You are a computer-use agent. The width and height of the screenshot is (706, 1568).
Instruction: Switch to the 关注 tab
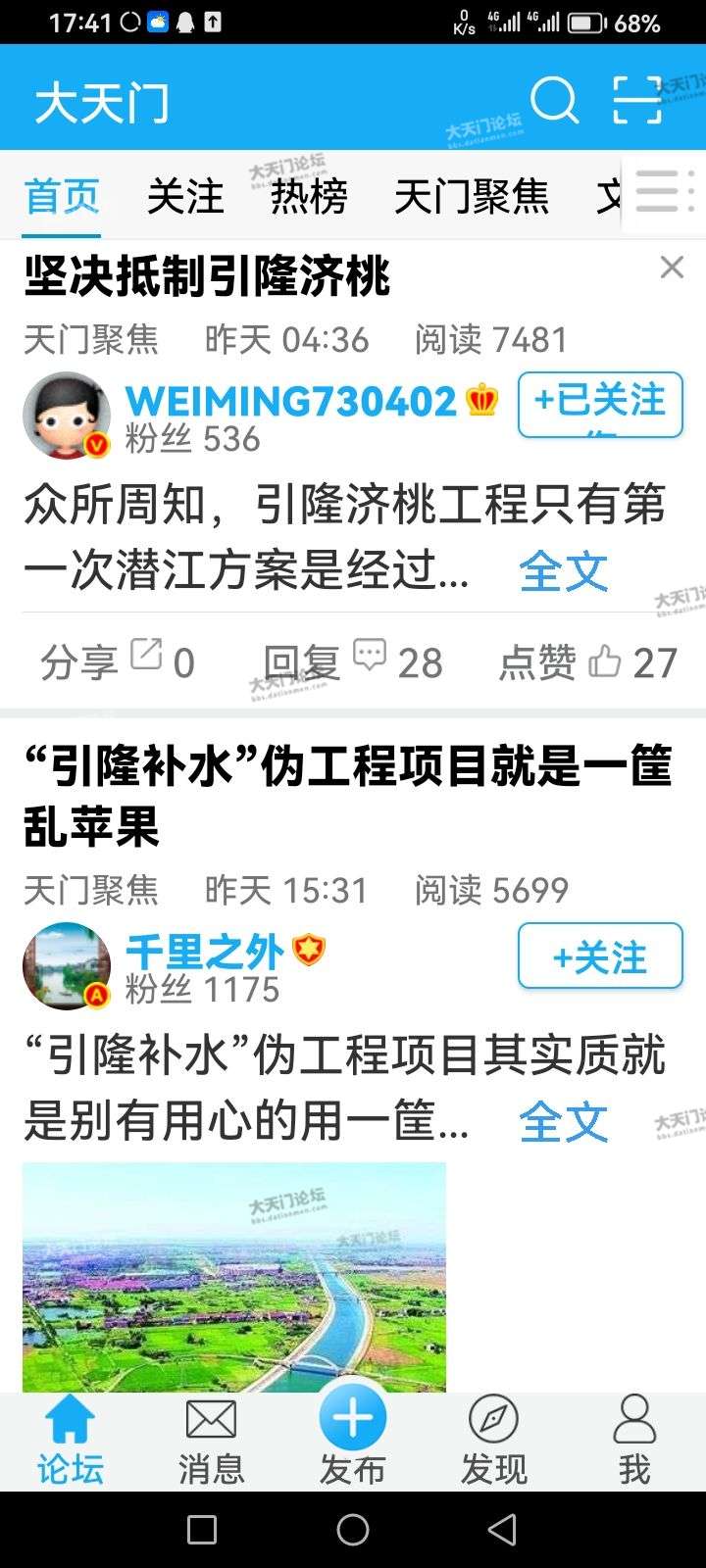click(x=185, y=196)
